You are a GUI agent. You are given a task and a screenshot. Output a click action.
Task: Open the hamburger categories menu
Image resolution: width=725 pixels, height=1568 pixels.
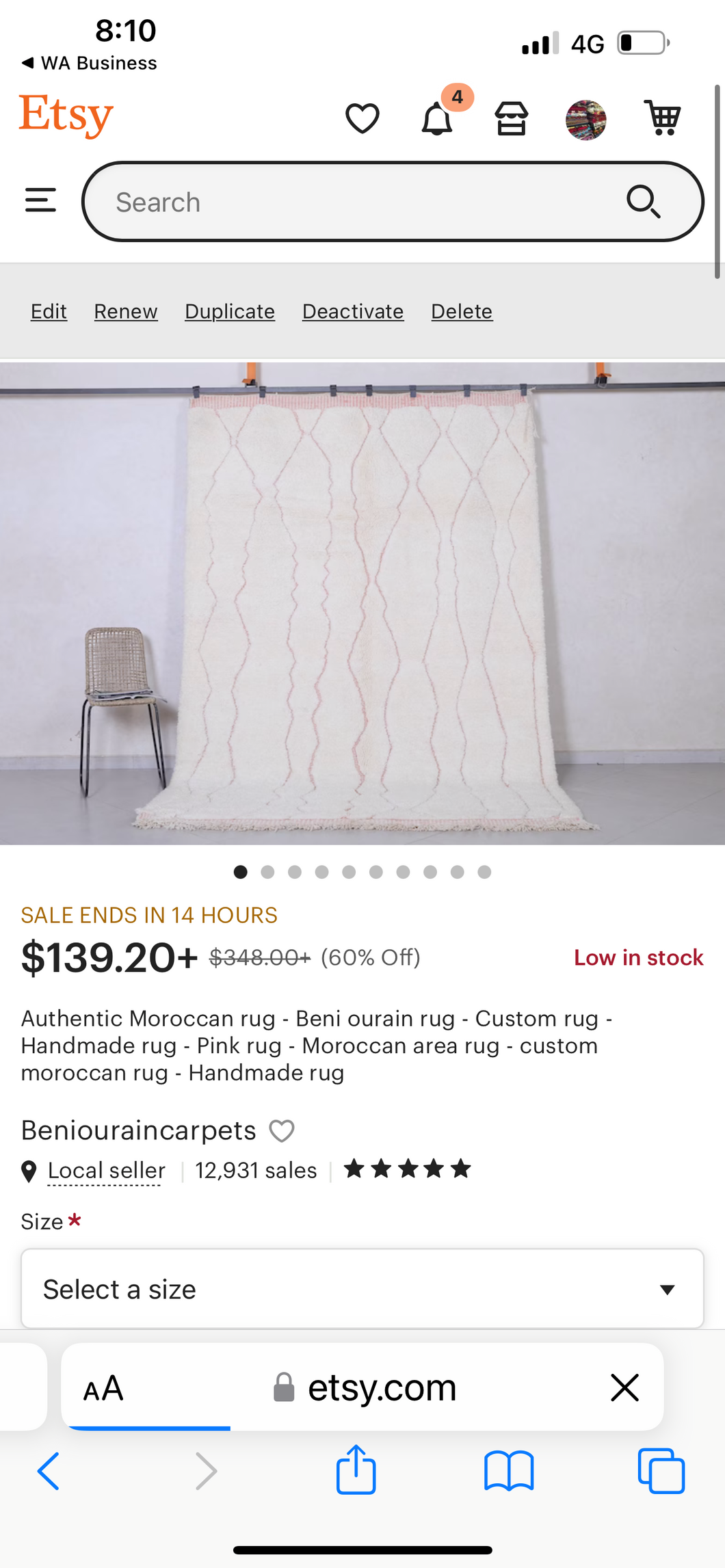tap(40, 201)
